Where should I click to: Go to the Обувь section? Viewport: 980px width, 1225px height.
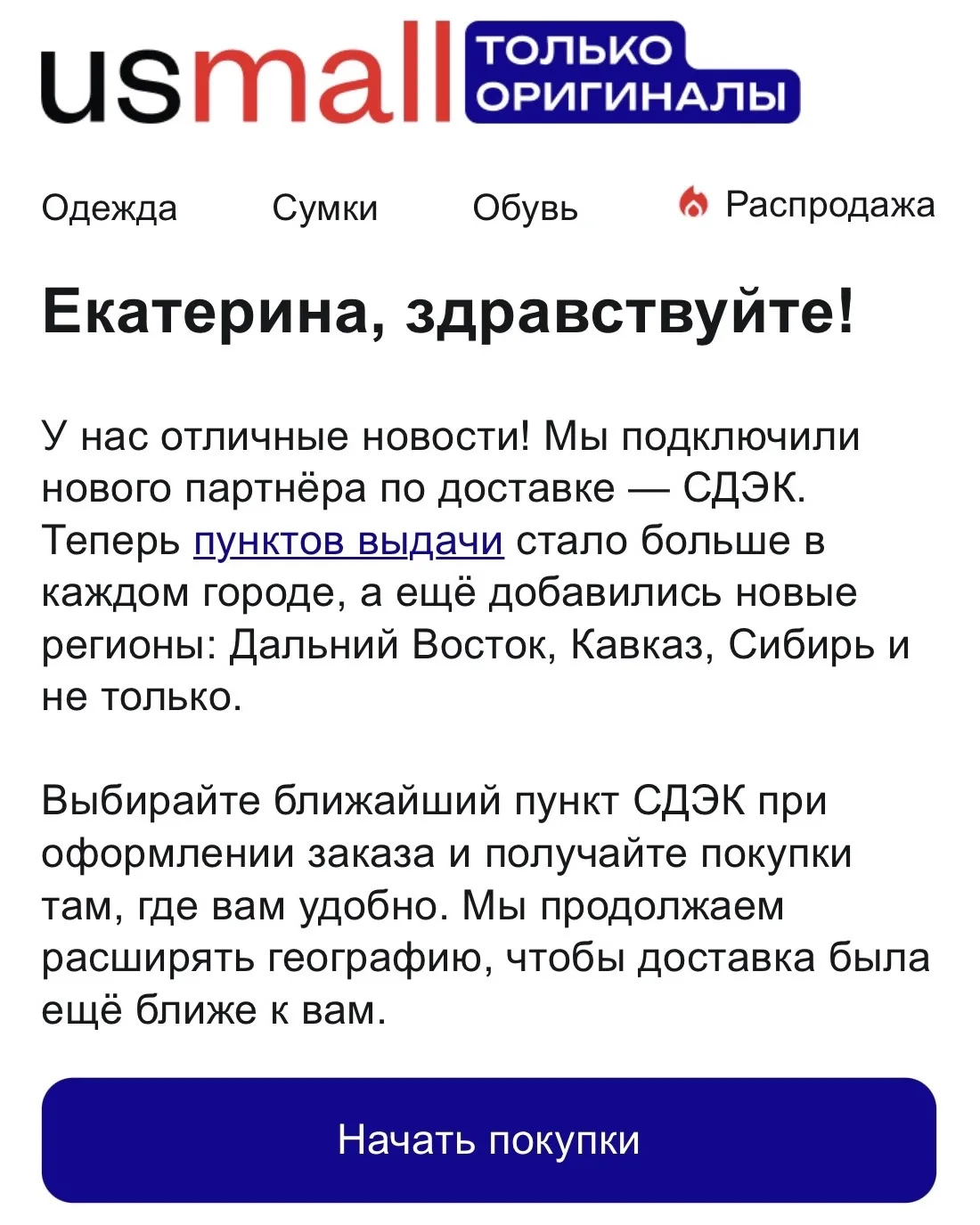coord(525,208)
